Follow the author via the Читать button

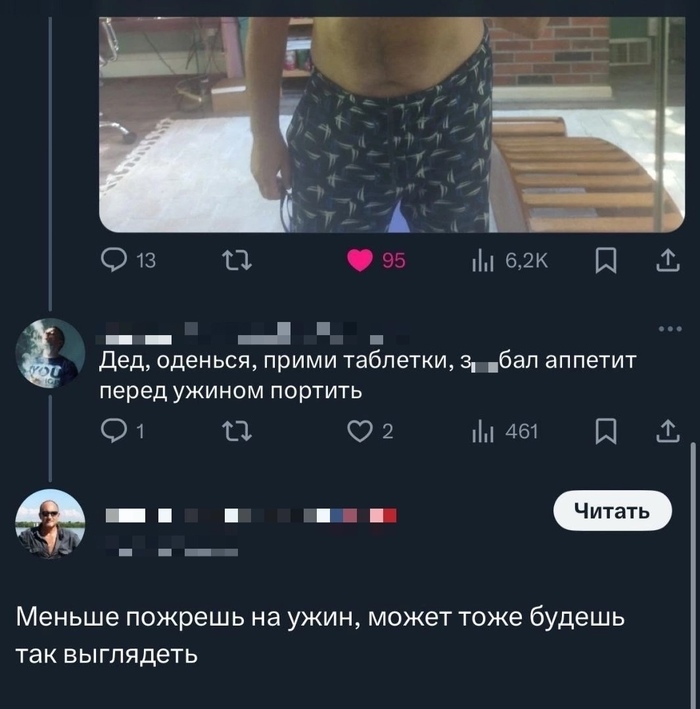pos(612,512)
